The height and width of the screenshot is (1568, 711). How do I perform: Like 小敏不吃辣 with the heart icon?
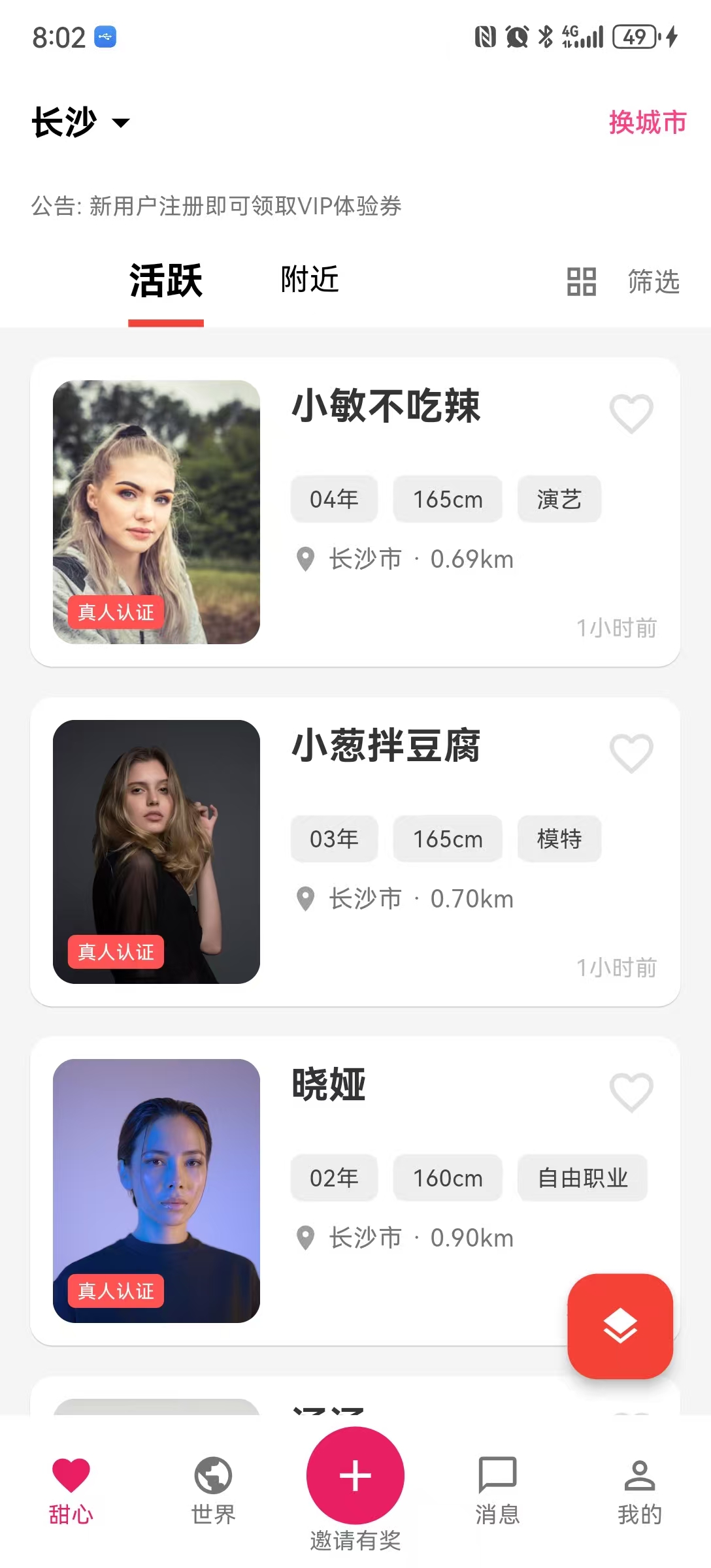pyautogui.click(x=631, y=414)
